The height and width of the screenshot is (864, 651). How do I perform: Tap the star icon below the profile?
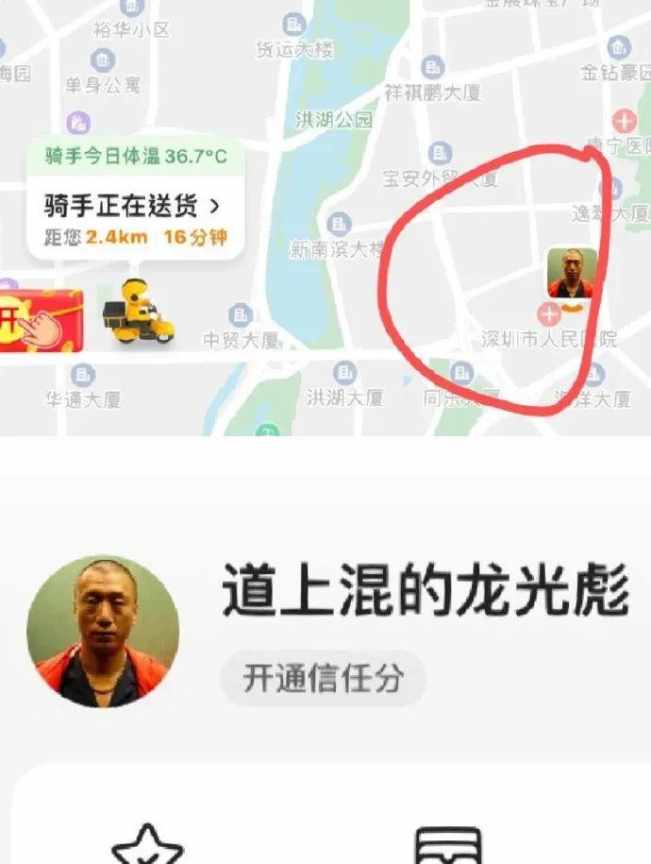pyautogui.click(x=148, y=846)
